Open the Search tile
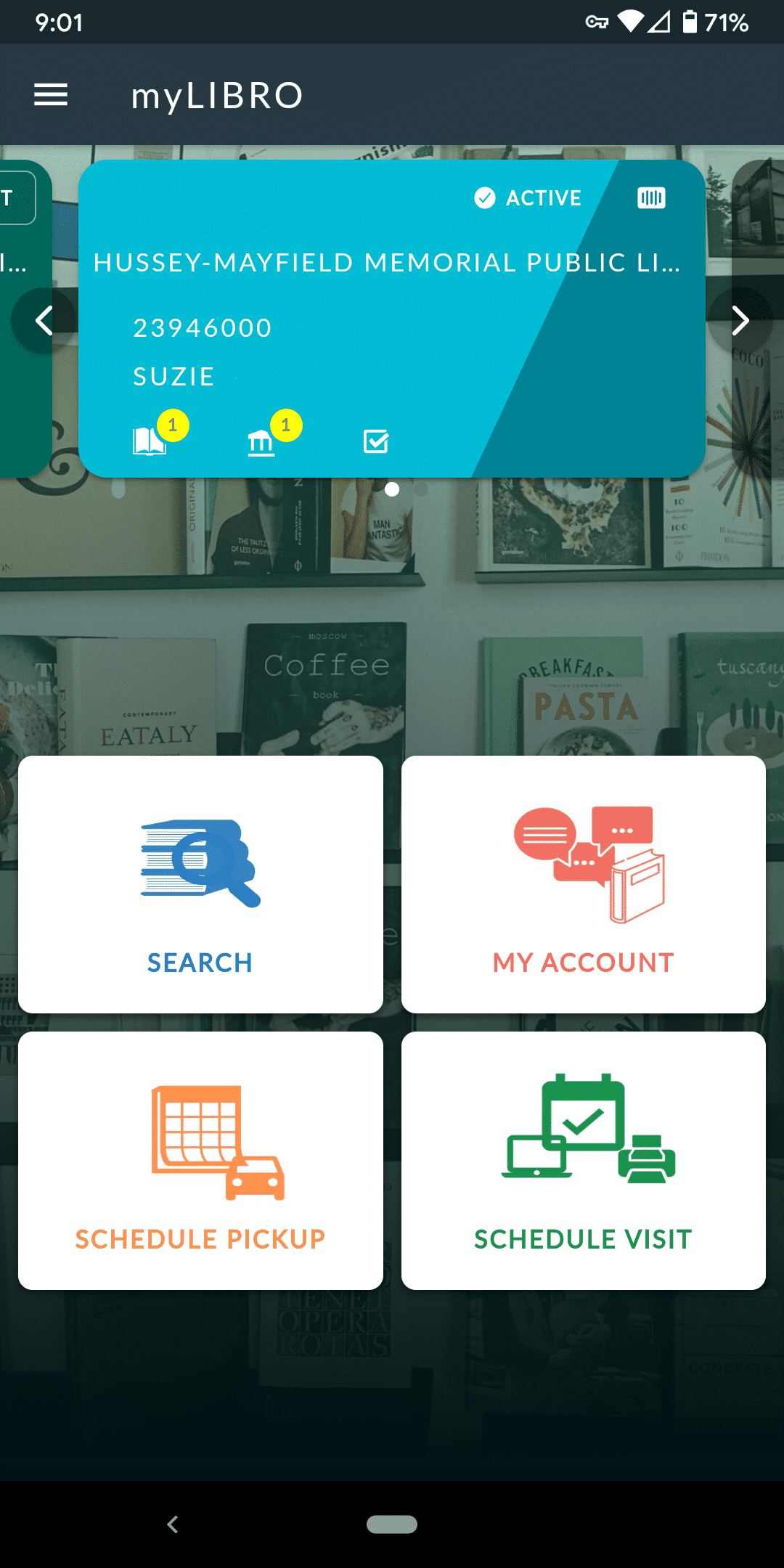Image resolution: width=784 pixels, height=1568 pixels. click(200, 884)
